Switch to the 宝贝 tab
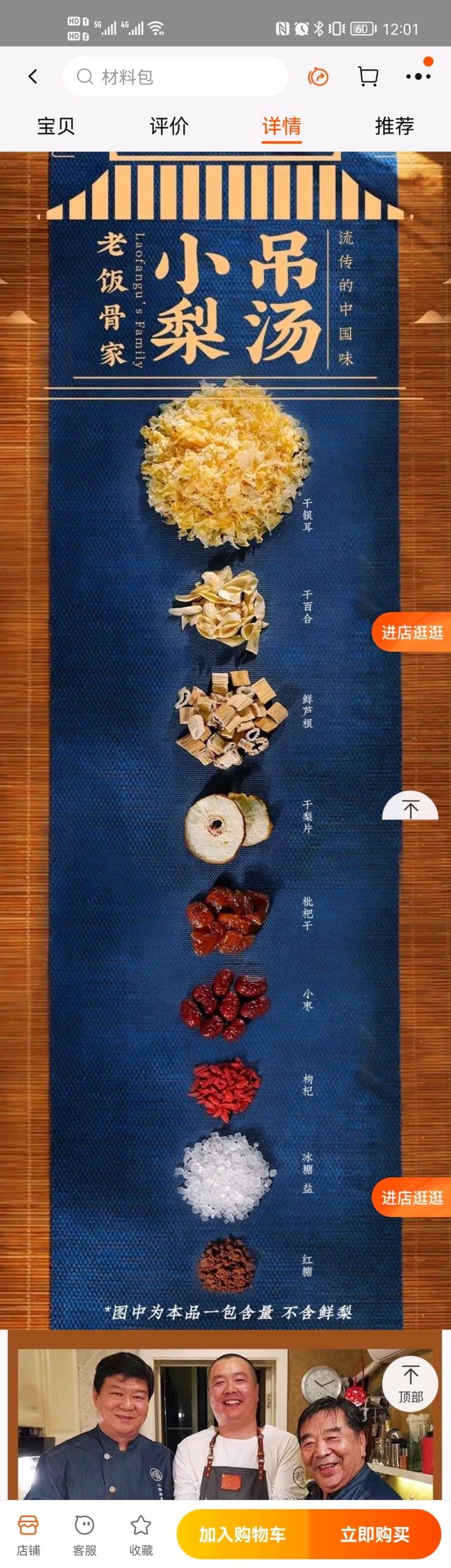Image resolution: width=451 pixels, height=1568 pixels. 56,126
